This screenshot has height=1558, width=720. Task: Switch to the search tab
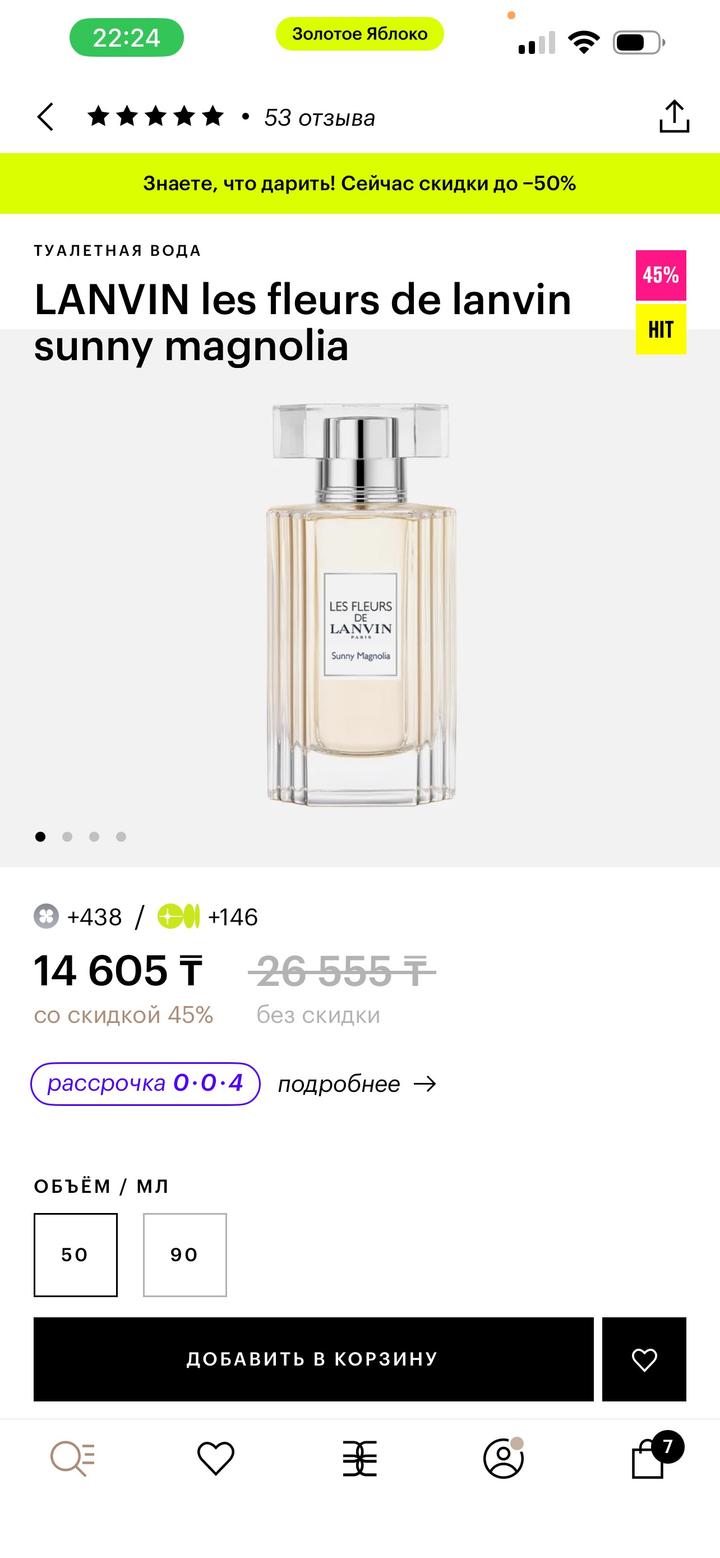pos(72,1459)
